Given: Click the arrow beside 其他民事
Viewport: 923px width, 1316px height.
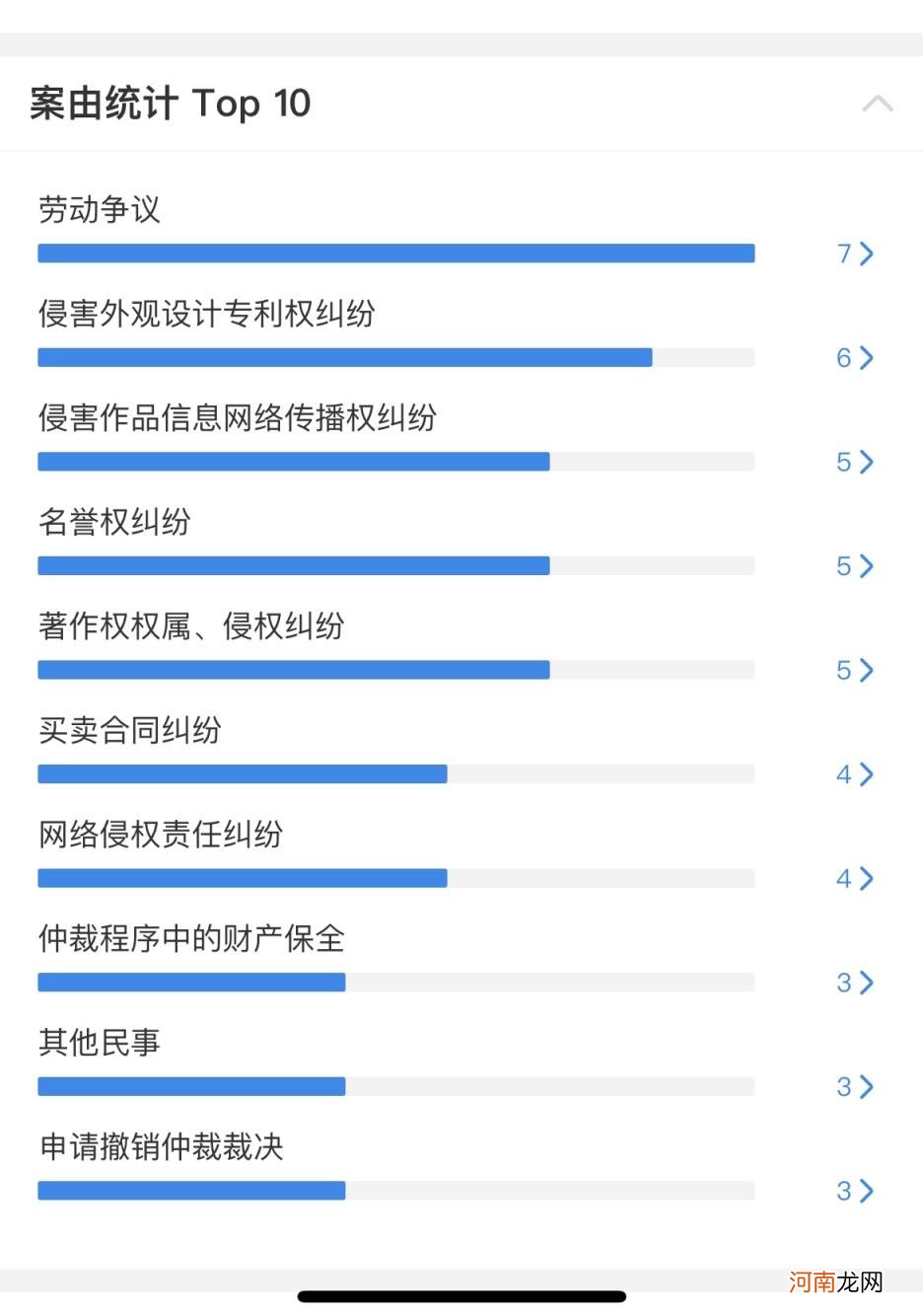Looking at the screenshot, I should pyautogui.click(x=867, y=1086).
